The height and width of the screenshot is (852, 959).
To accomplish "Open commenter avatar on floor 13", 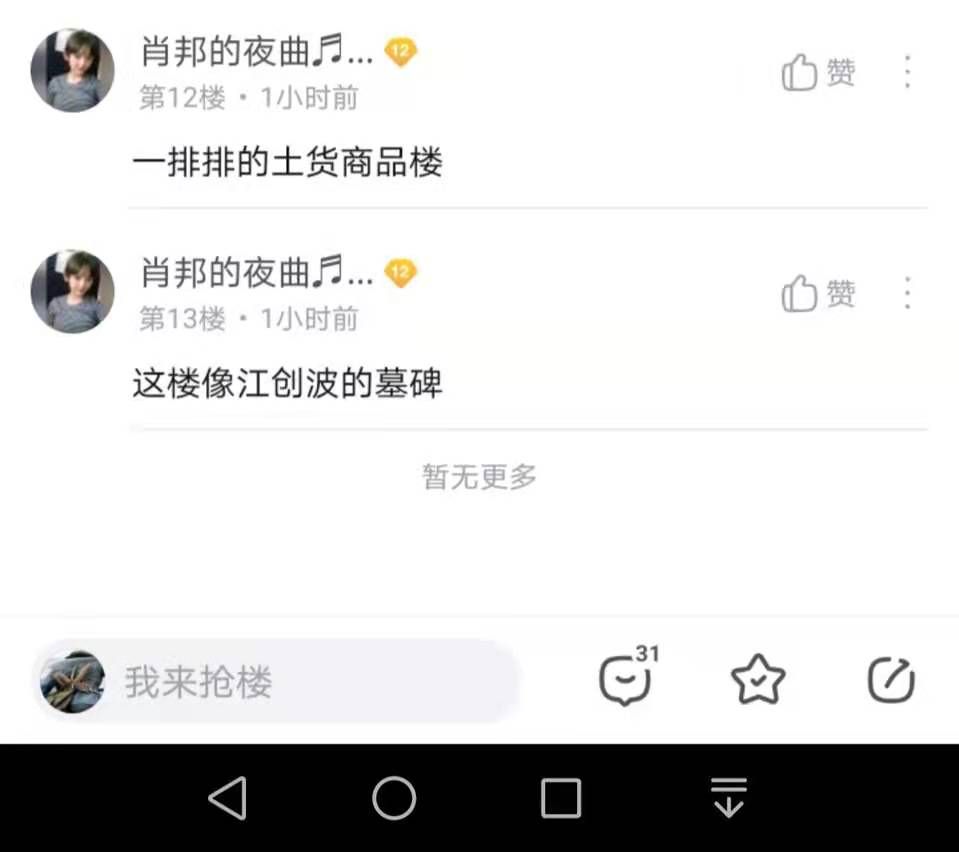I will 72,291.
